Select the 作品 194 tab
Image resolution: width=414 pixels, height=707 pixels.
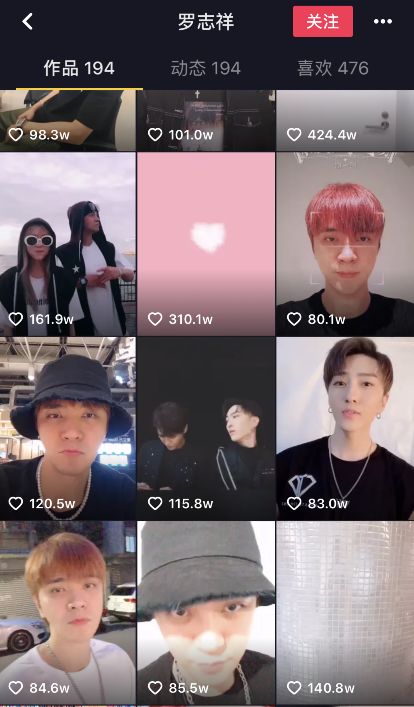pyautogui.click(x=79, y=69)
